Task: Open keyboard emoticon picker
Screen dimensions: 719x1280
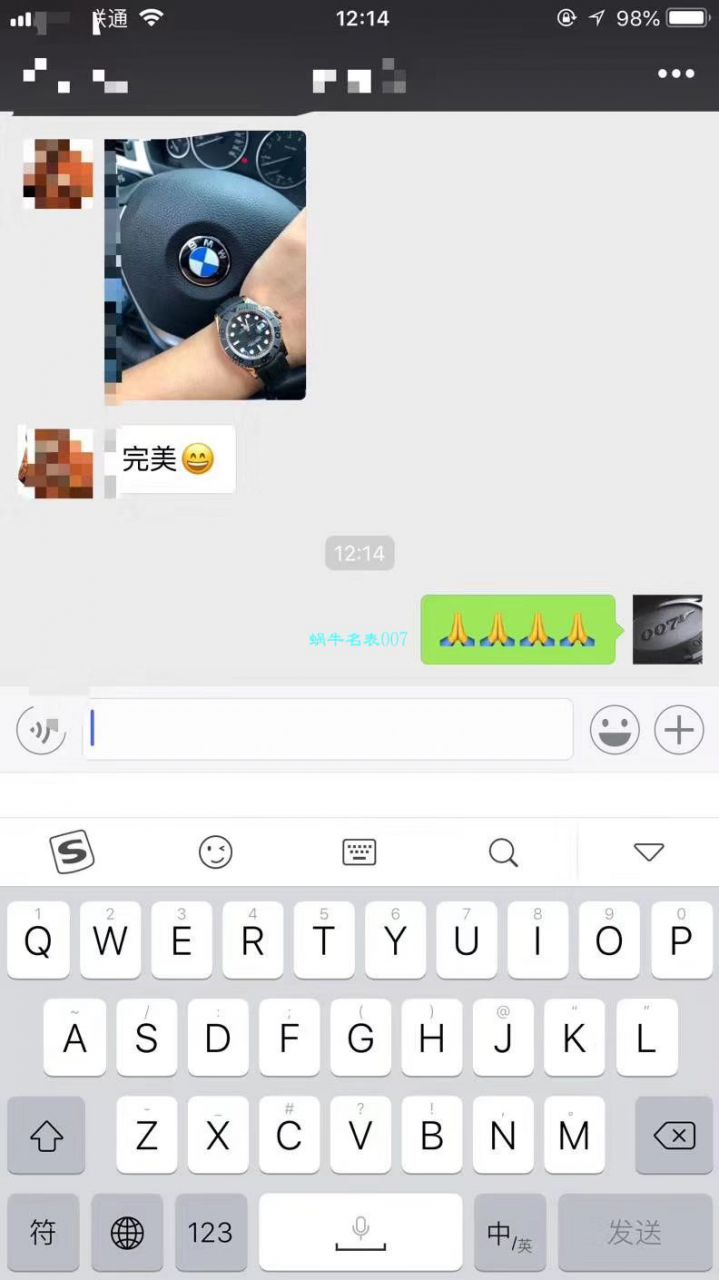Action: click(x=215, y=852)
